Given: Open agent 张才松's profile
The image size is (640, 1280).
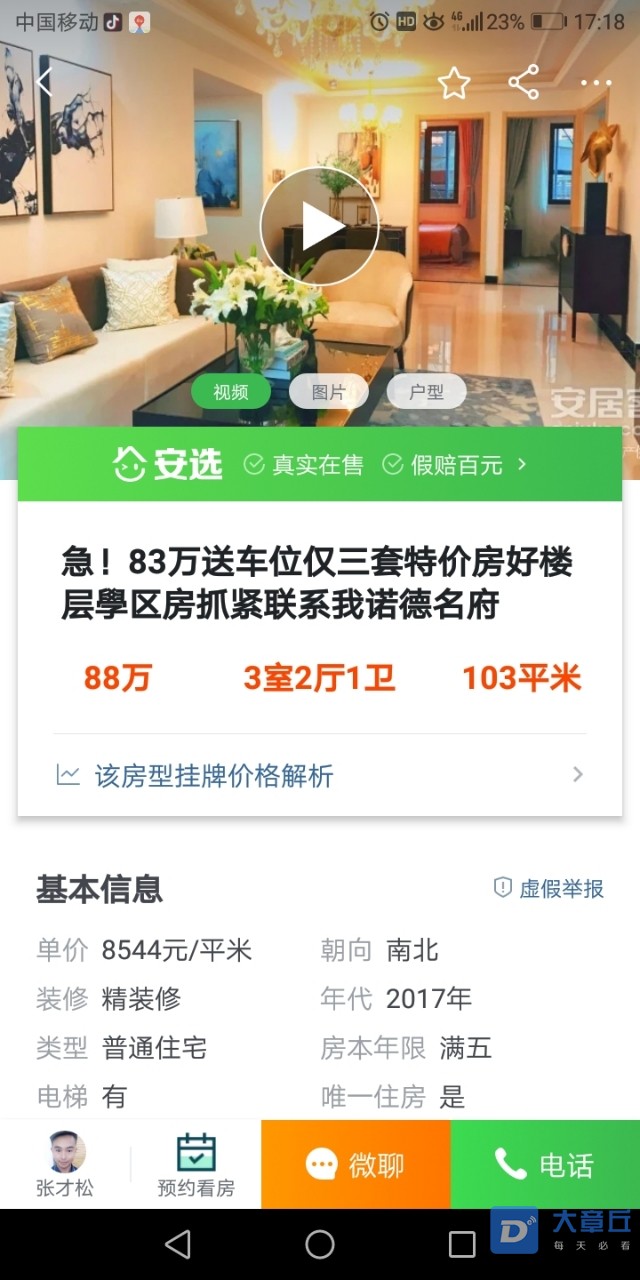Looking at the screenshot, I should [x=65, y=1165].
